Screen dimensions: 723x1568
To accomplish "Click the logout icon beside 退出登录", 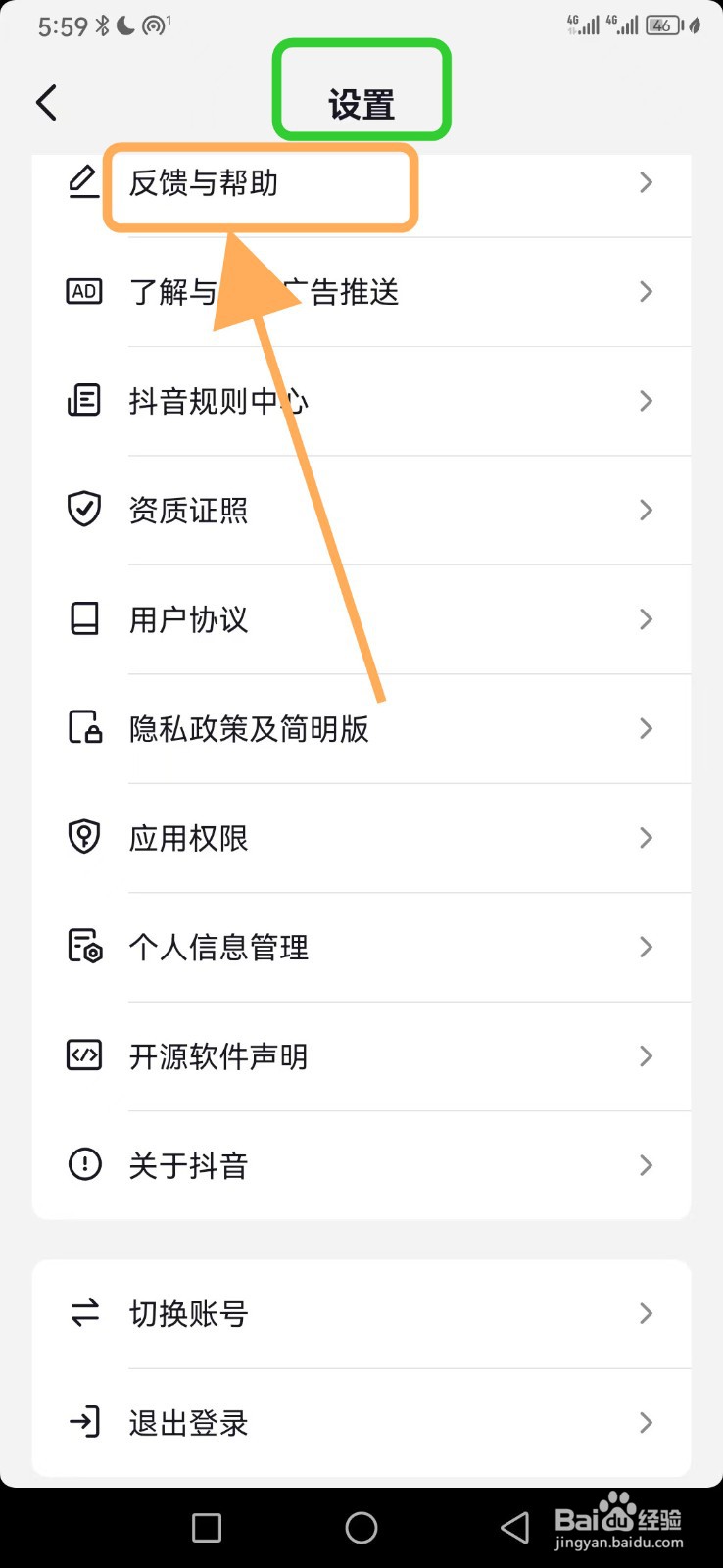I will pos(83,1422).
